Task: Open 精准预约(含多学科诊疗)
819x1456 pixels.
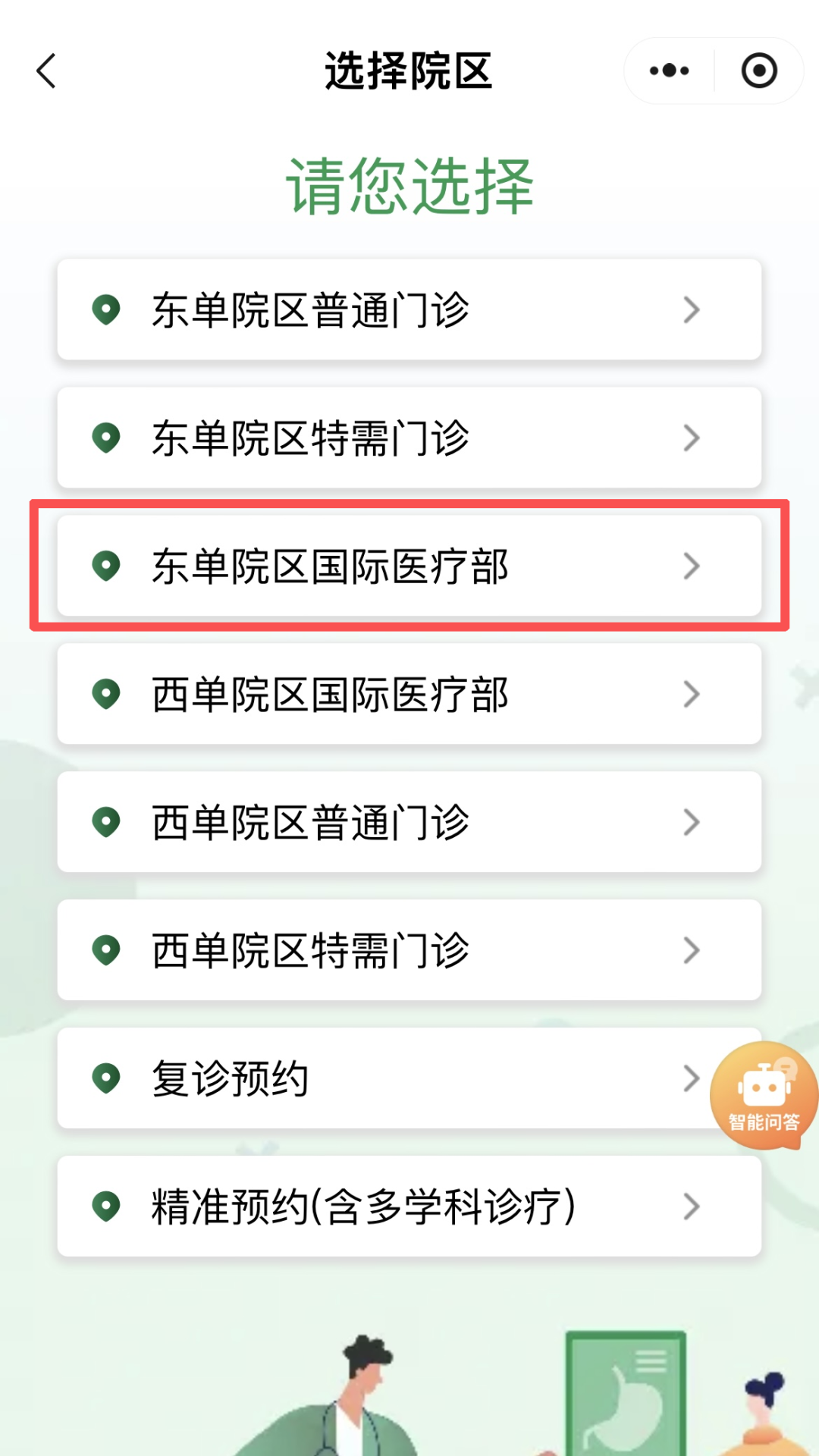Action: tap(409, 1207)
